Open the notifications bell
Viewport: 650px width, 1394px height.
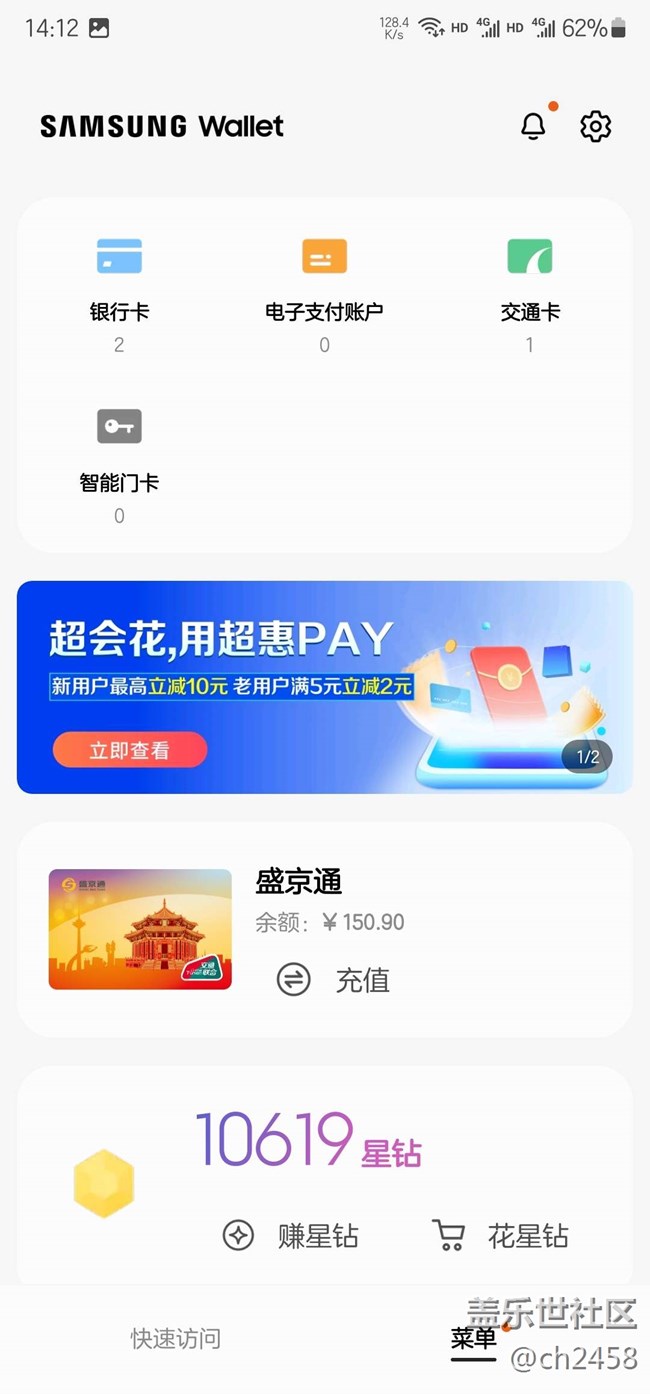coord(534,126)
